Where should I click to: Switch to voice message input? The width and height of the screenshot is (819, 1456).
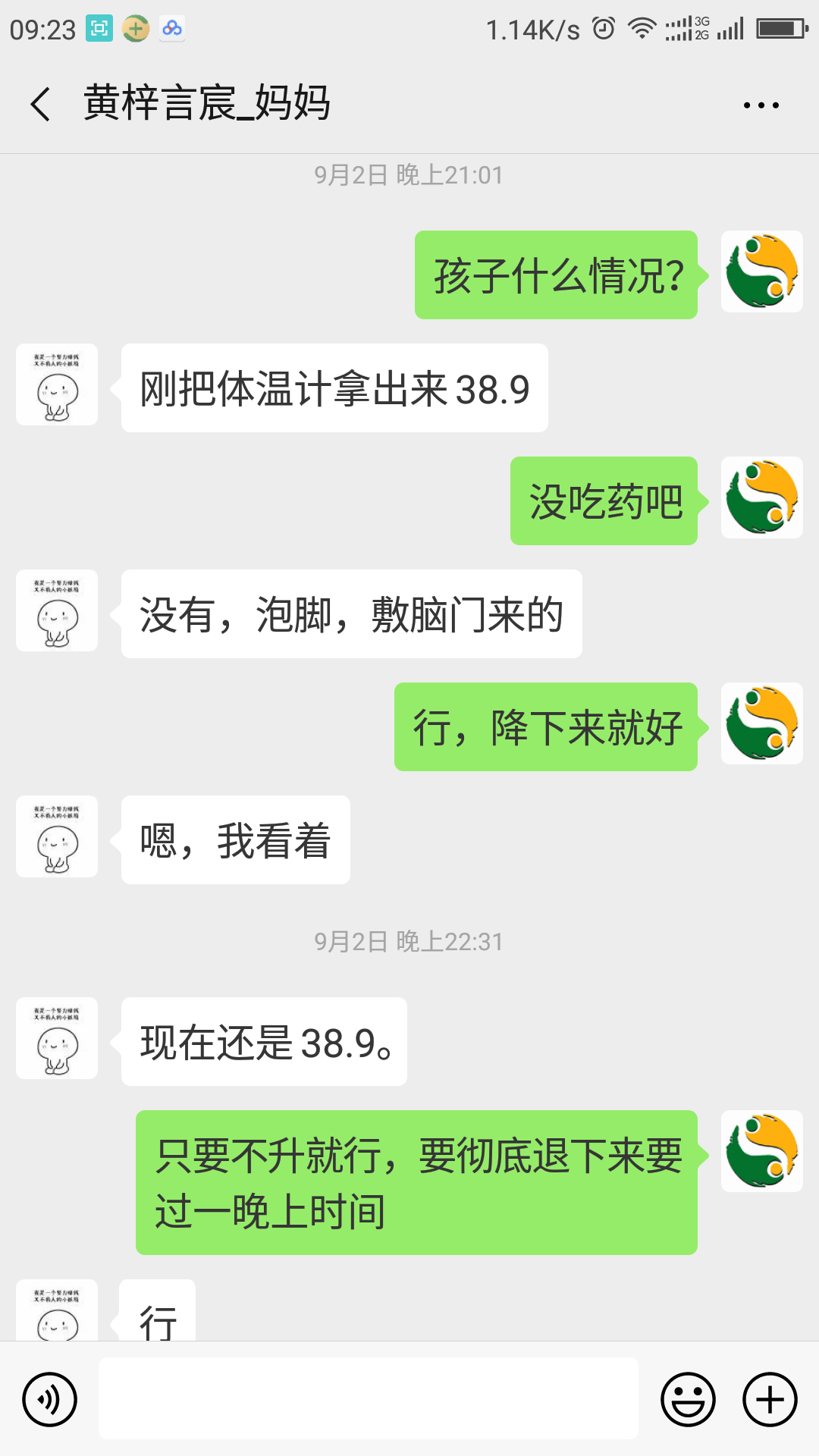[x=50, y=1399]
